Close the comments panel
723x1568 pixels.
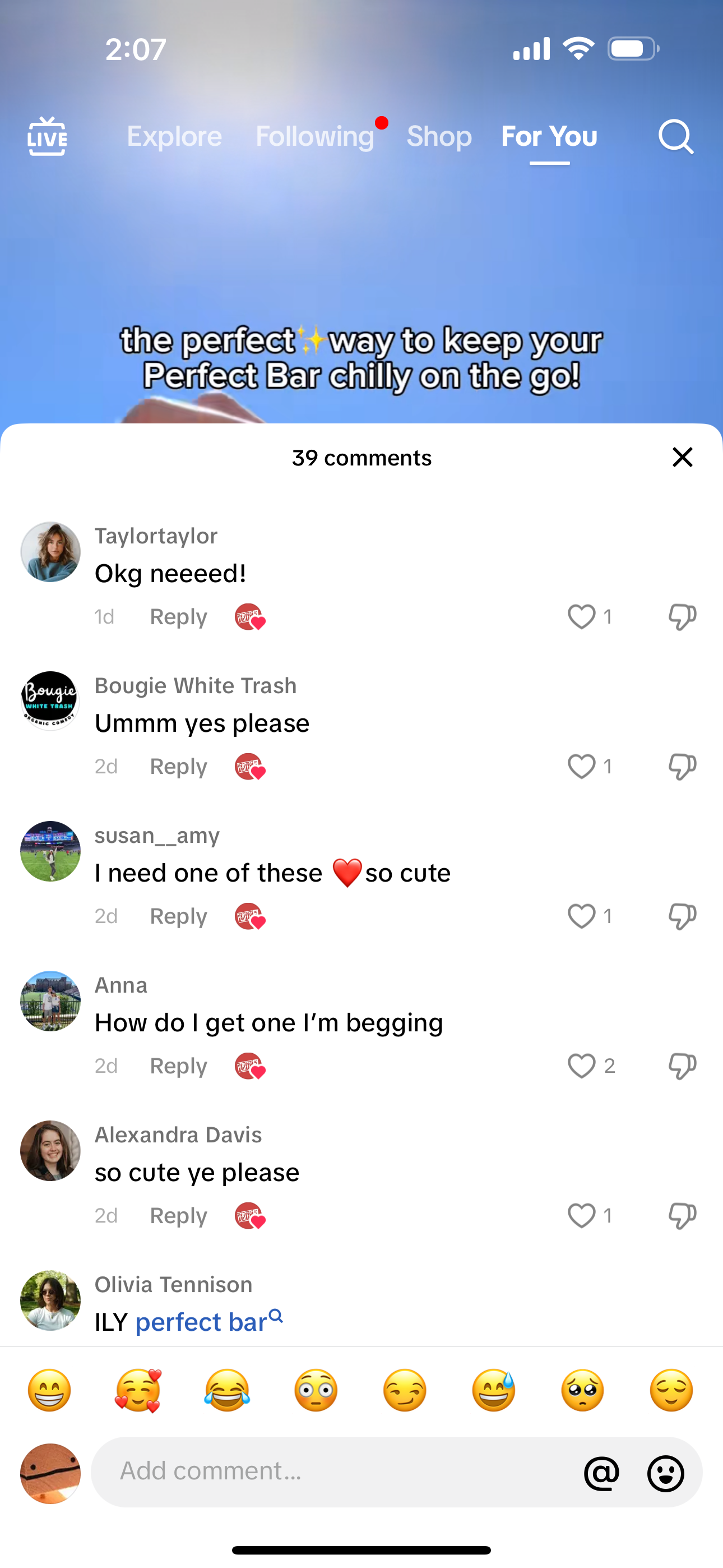682,457
